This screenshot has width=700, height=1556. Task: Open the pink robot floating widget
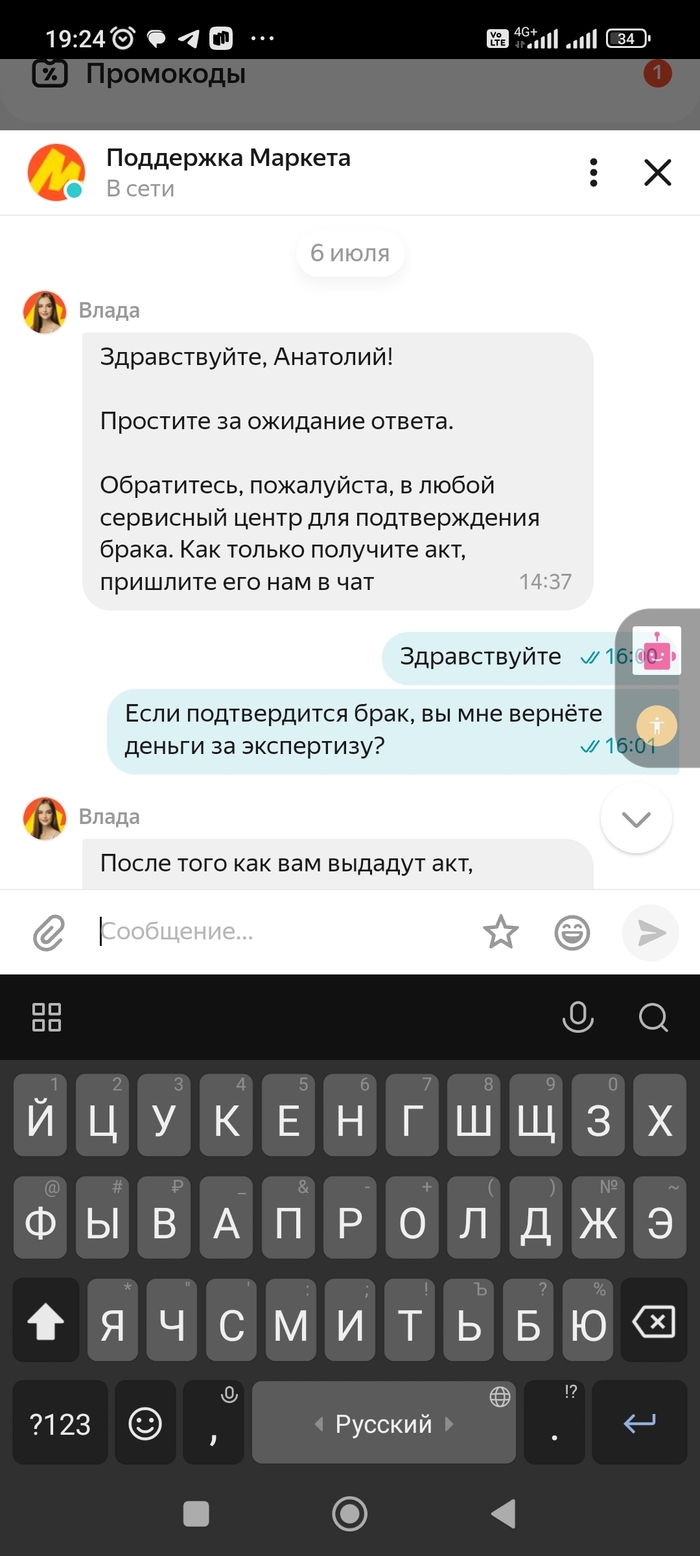coord(658,651)
